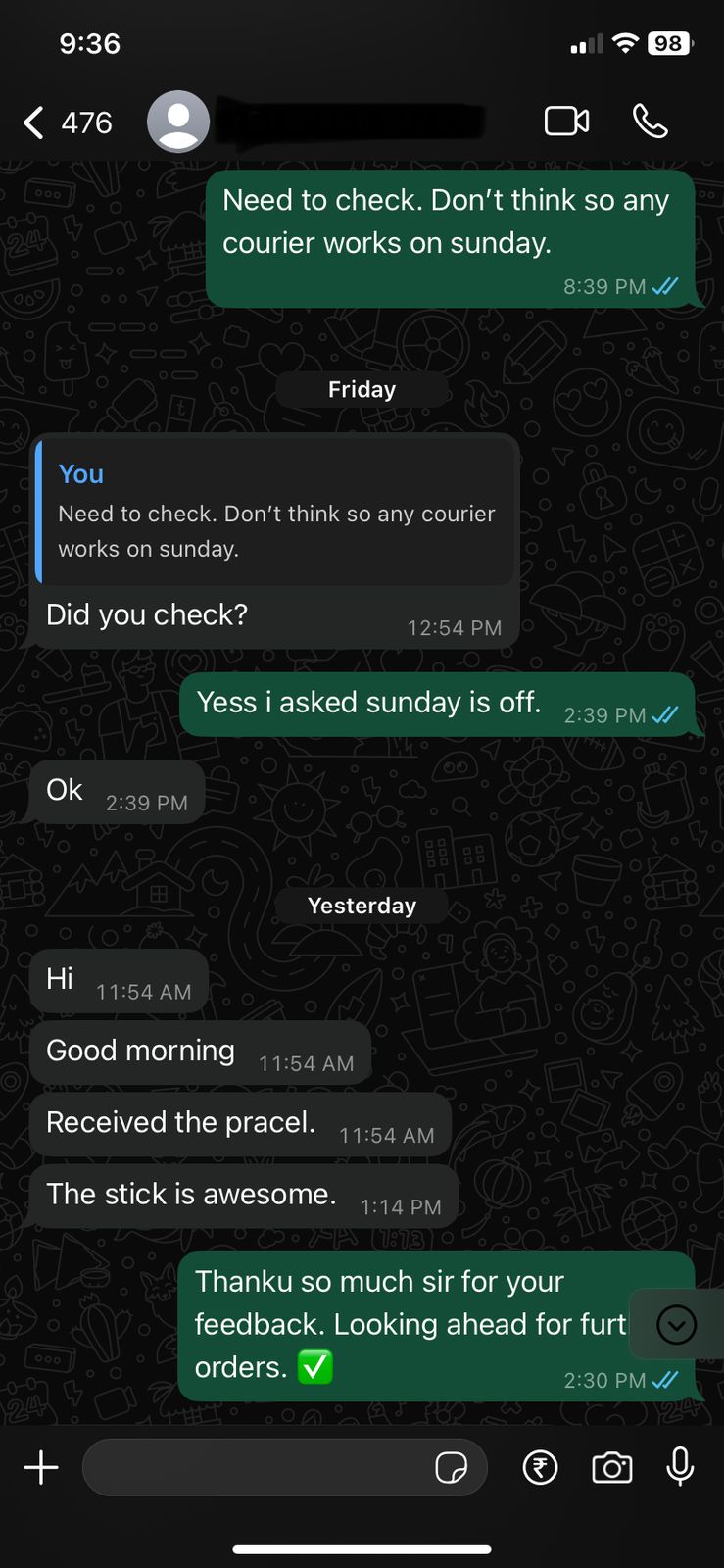Start a video call
Screen dimensions: 724x1568
(x=566, y=122)
